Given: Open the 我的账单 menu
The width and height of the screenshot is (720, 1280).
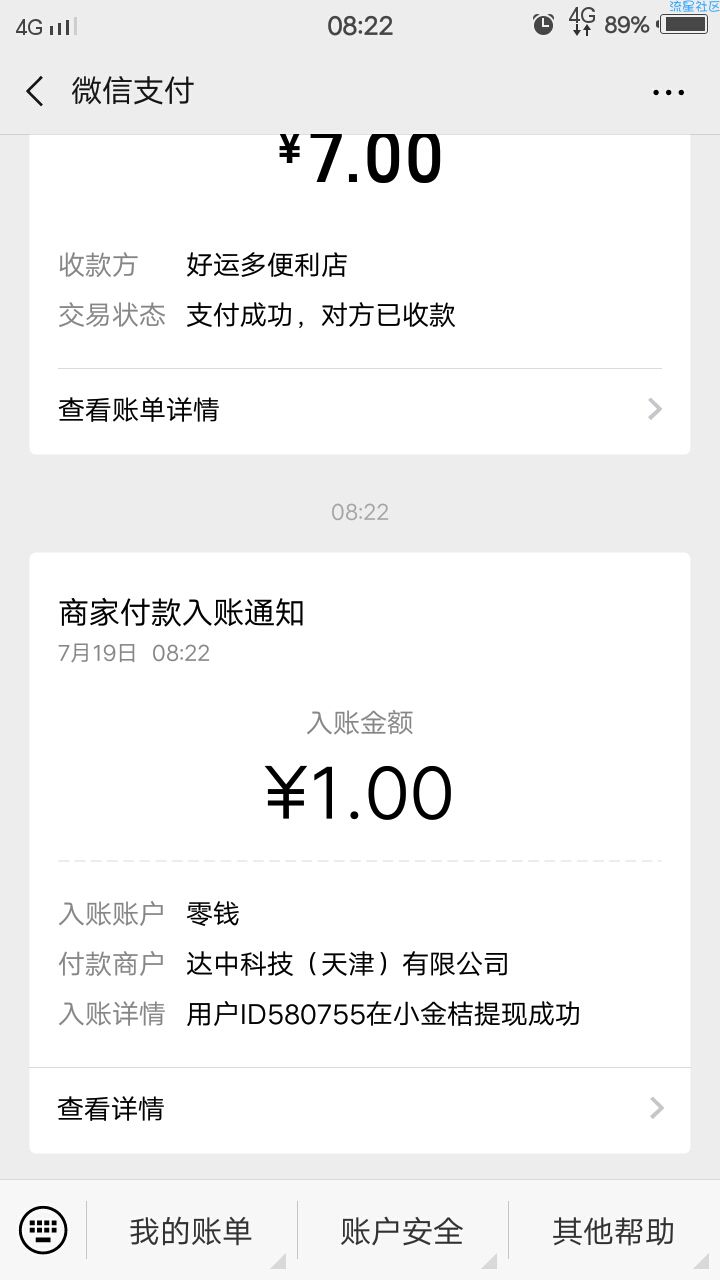Looking at the screenshot, I should 191,1230.
